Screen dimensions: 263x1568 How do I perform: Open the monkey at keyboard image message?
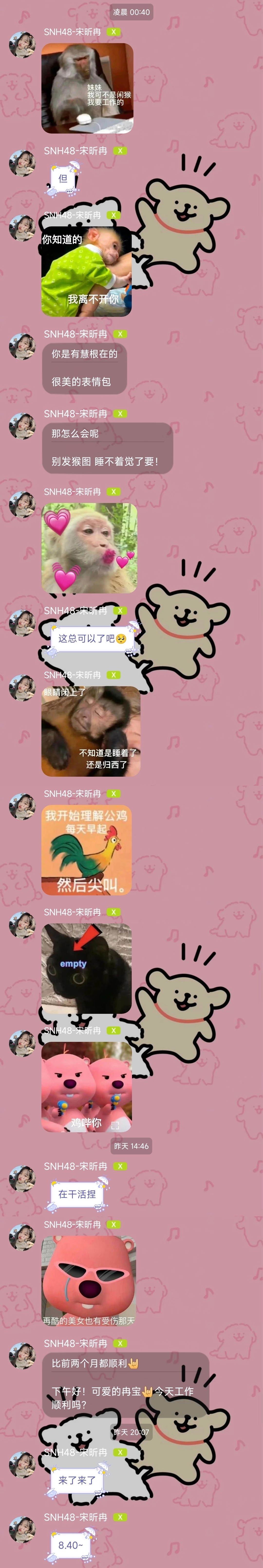point(87,88)
